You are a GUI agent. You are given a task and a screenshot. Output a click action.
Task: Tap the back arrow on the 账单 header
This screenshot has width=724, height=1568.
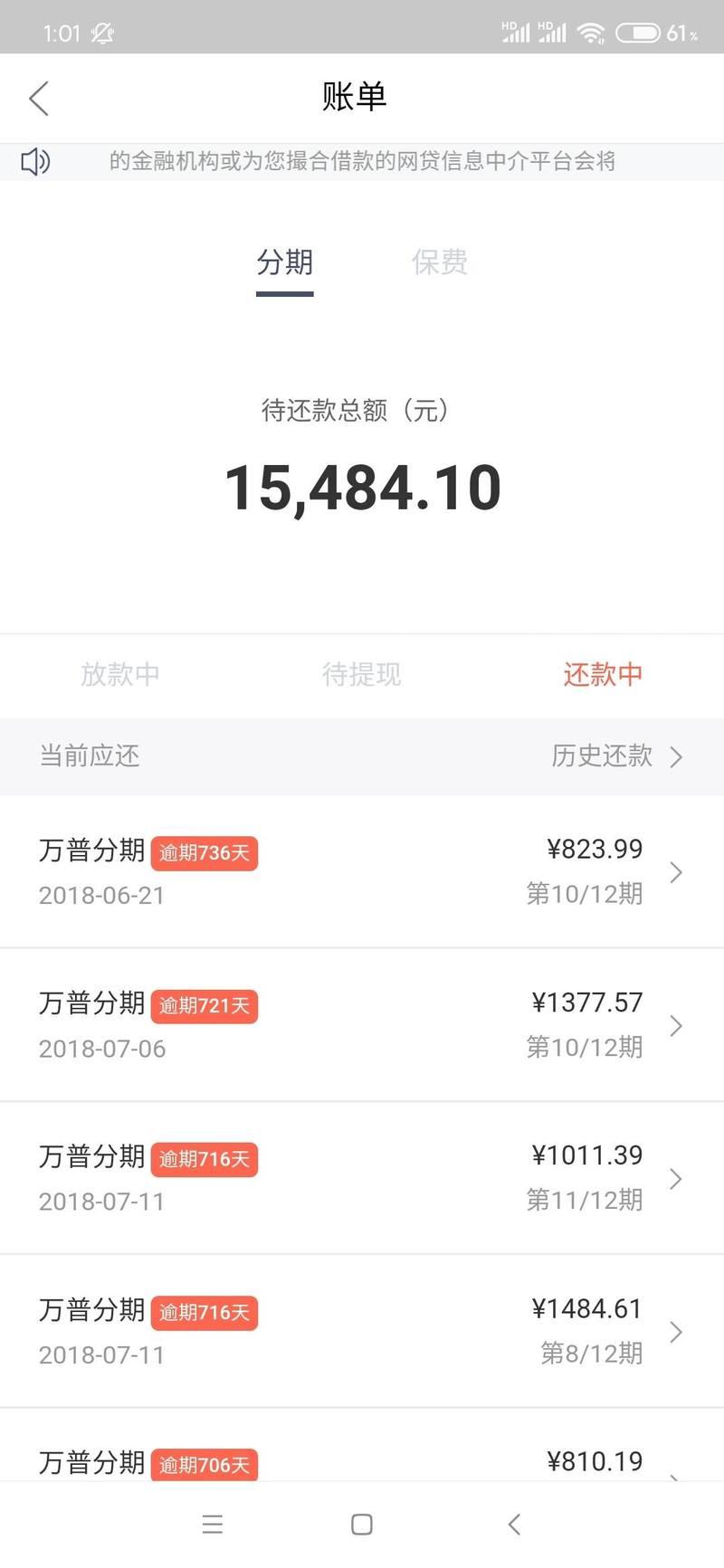point(39,99)
